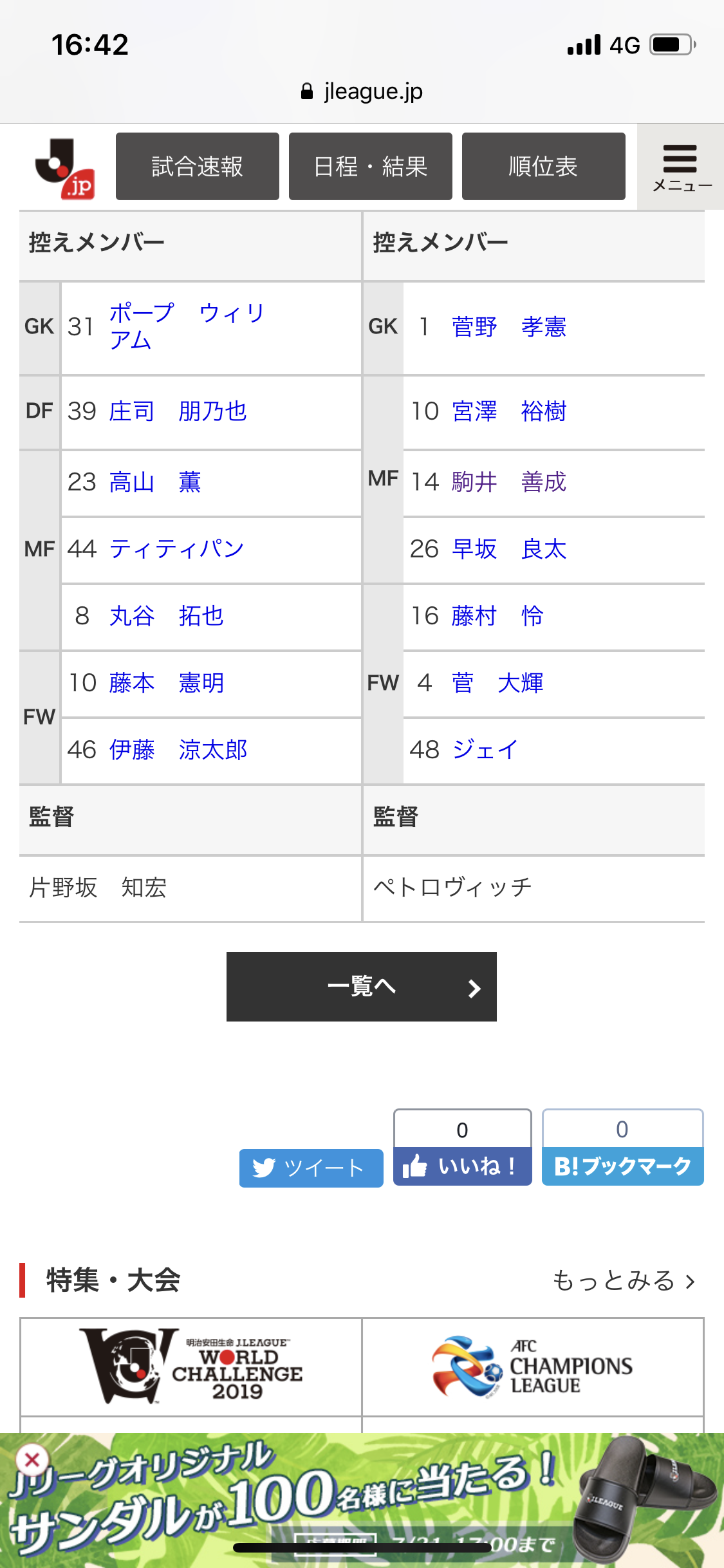Open もっとみる for 特集・大会
The image size is (724, 1568).
pyautogui.click(x=623, y=1281)
